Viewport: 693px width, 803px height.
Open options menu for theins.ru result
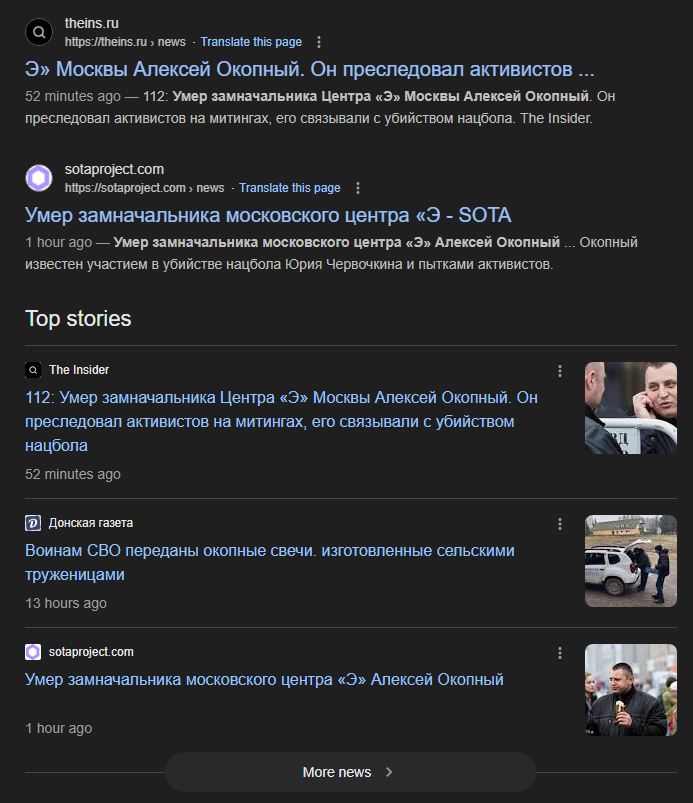point(319,42)
